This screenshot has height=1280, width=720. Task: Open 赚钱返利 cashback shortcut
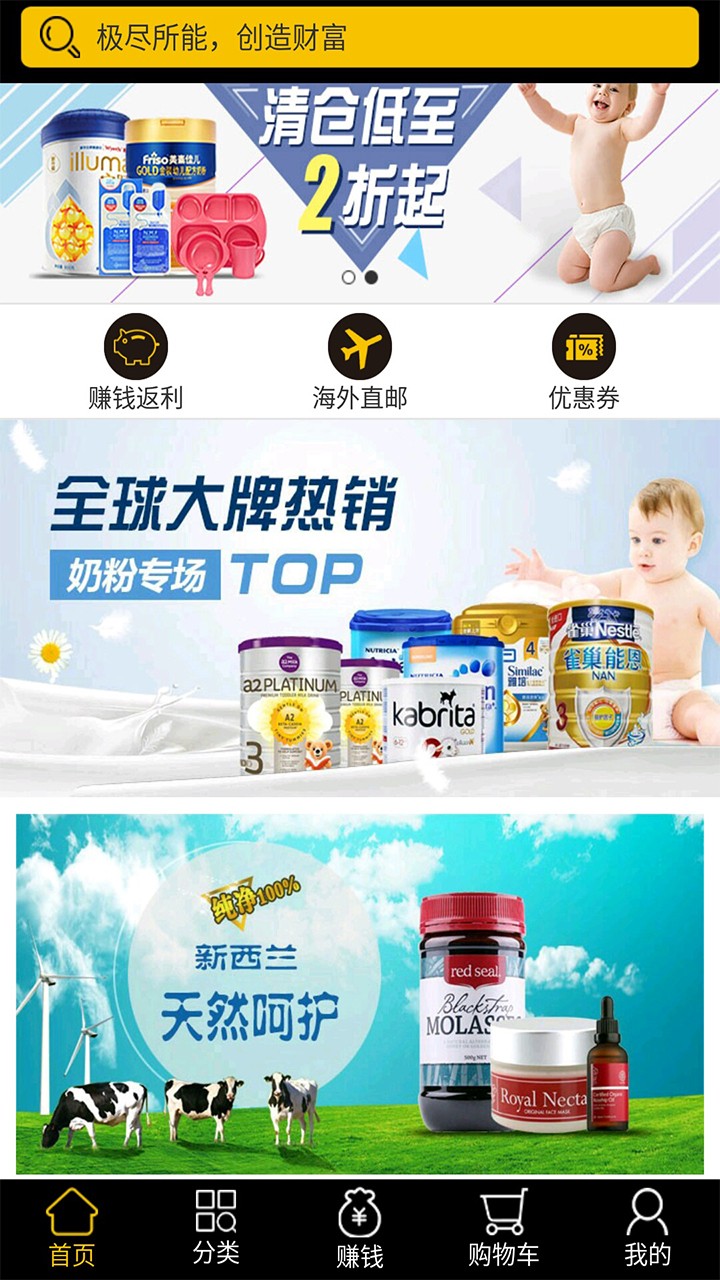[136, 362]
